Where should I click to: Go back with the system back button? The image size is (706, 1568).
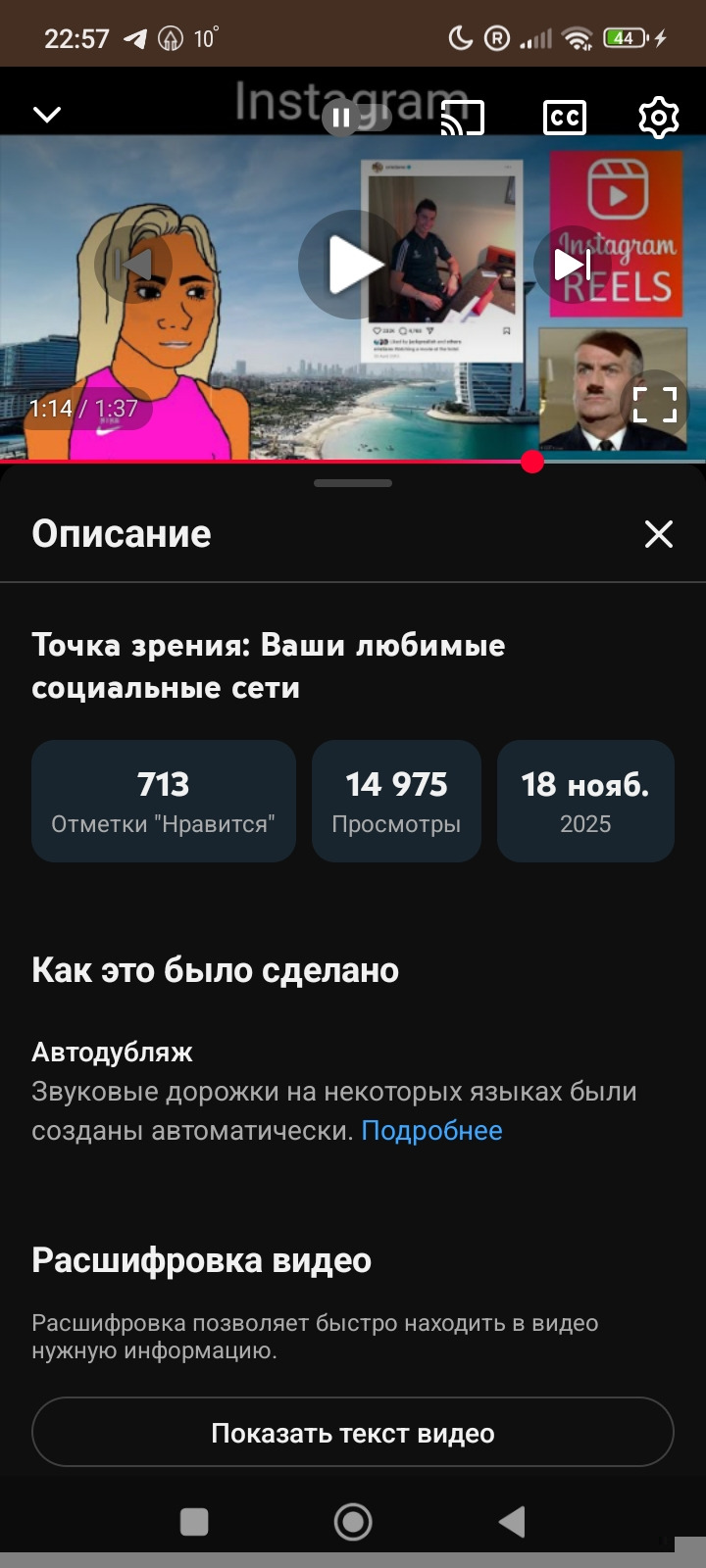click(x=512, y=1522)
